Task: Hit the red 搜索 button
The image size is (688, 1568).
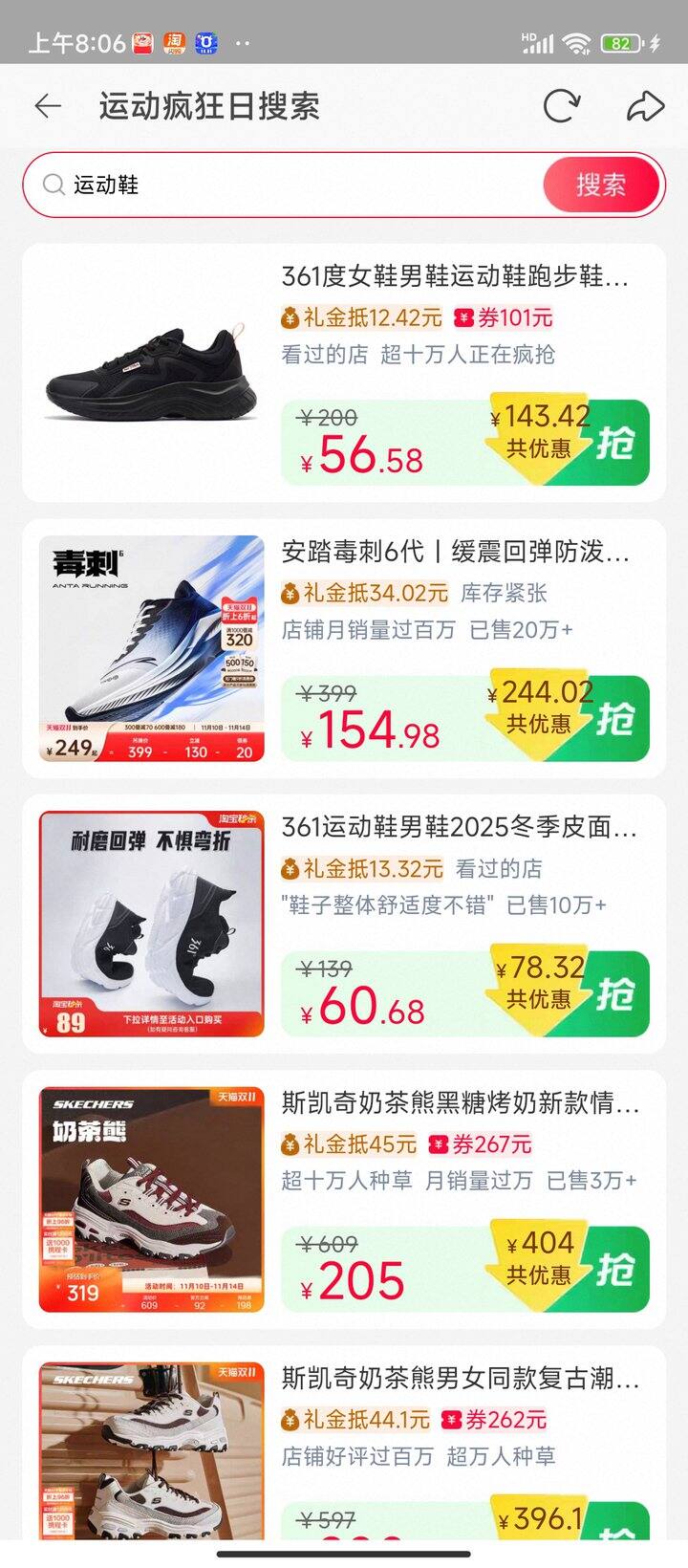Action: (601, 185)
